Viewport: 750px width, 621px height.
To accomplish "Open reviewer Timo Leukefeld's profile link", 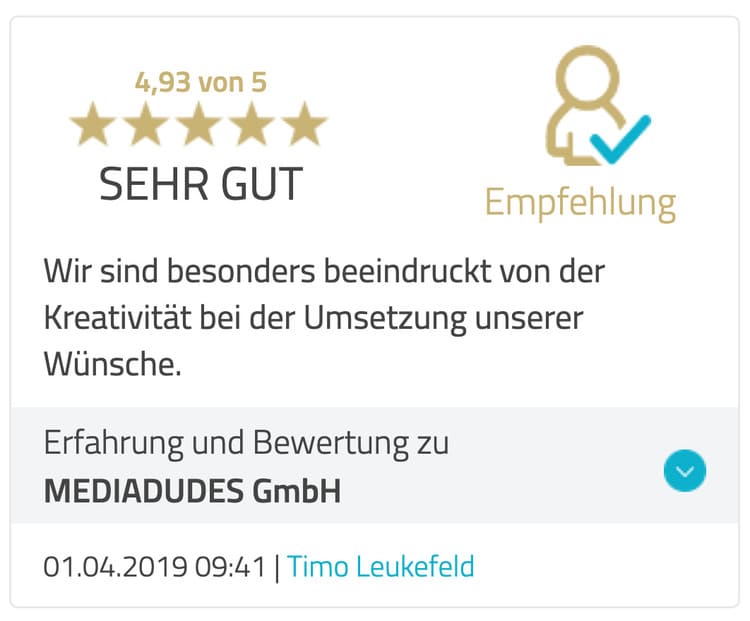I will [380, 567].
